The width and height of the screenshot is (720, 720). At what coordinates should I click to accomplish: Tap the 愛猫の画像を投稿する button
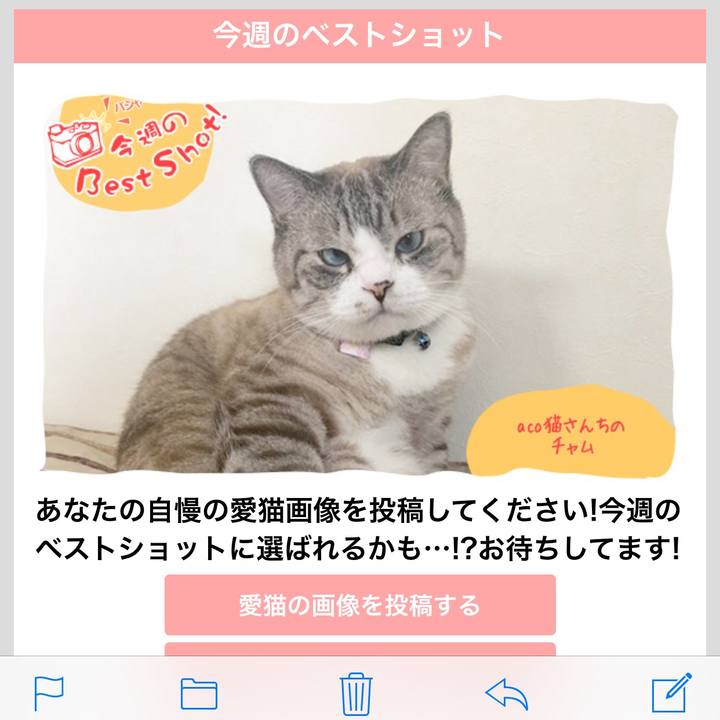[x=360, y=605]
